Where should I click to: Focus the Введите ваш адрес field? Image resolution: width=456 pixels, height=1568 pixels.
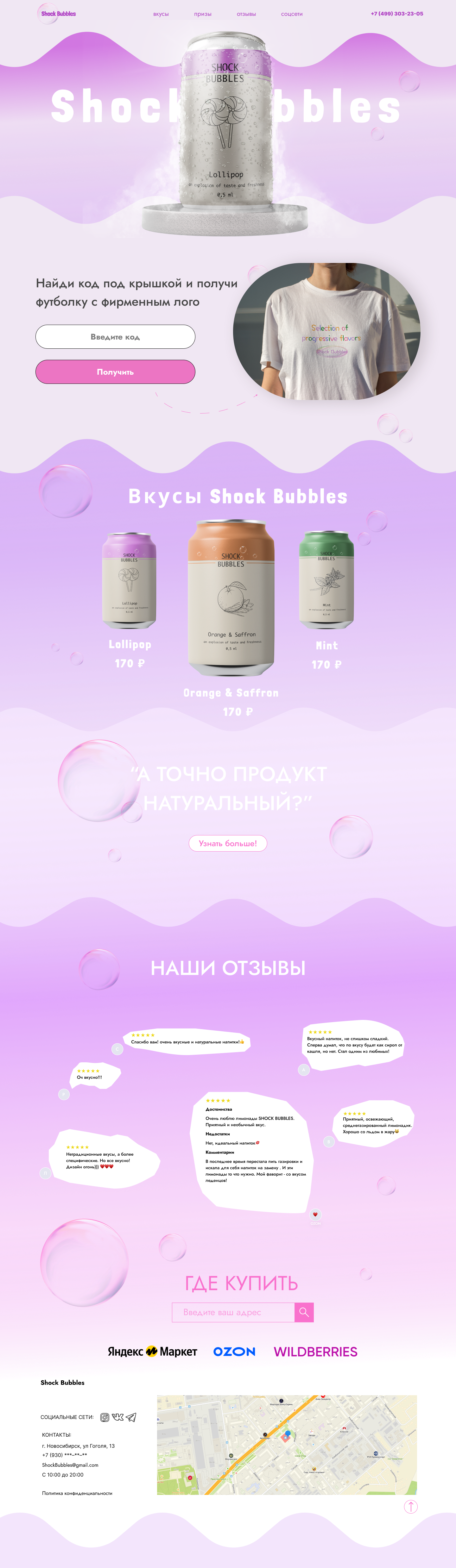tap(233, 1312)
